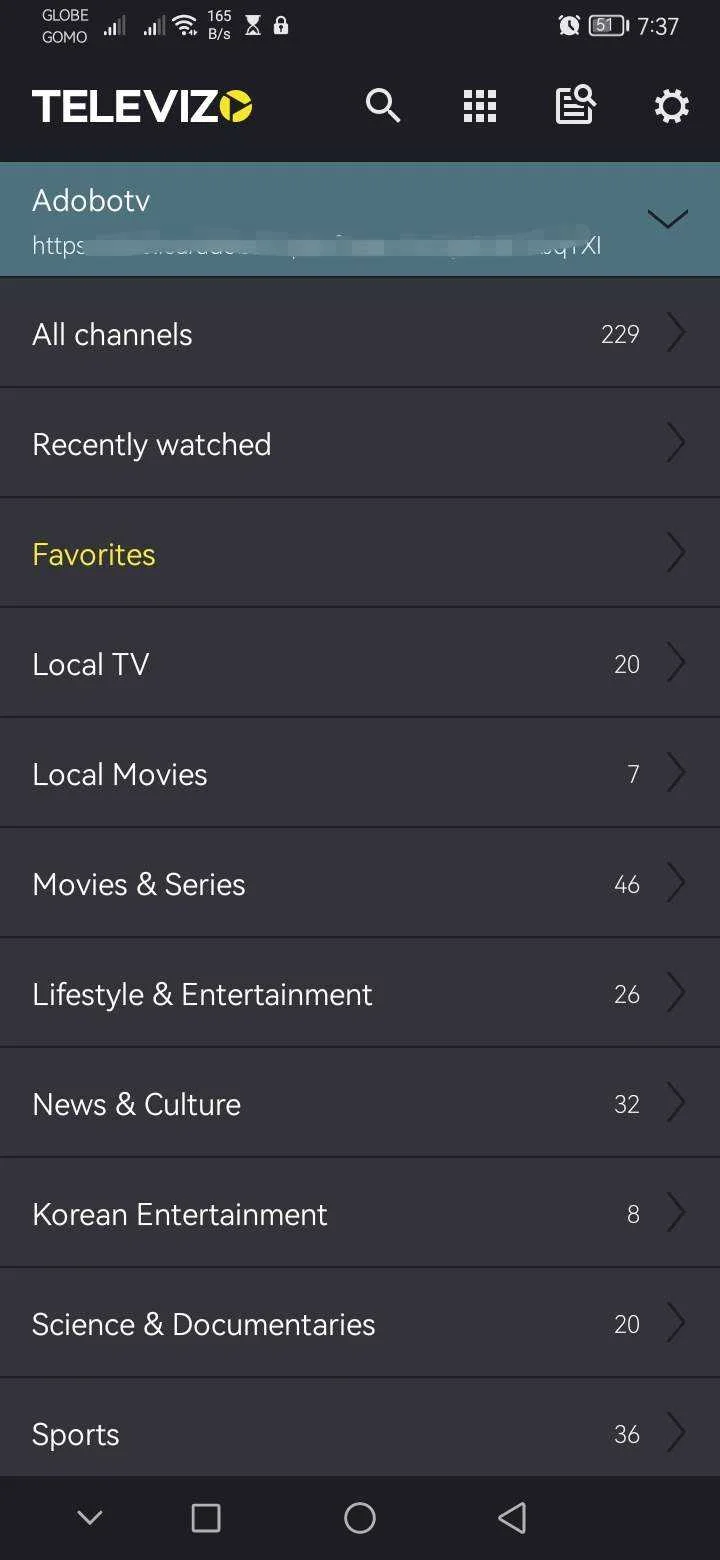The height and width of the screenshot is (1560, 720).
Task: Open Science & Documentaries
Action: click(x=360, y=1323)
